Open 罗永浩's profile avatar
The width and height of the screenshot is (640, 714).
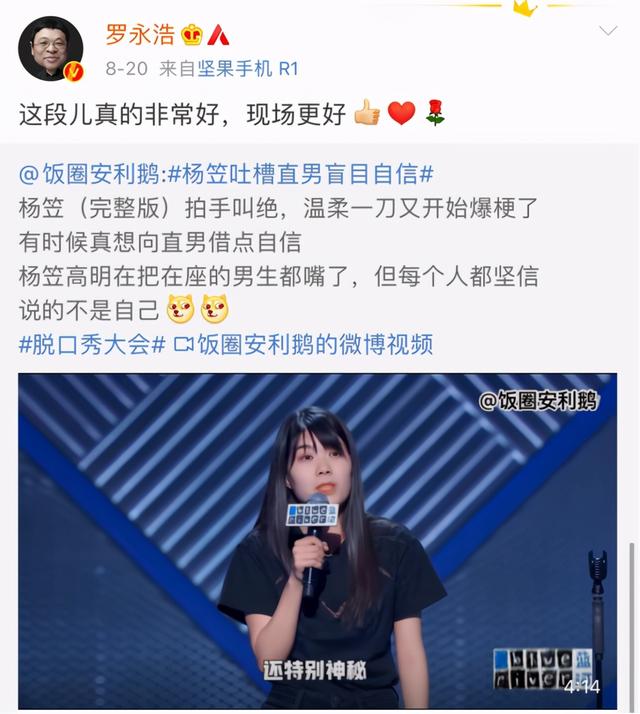[50, 48]
